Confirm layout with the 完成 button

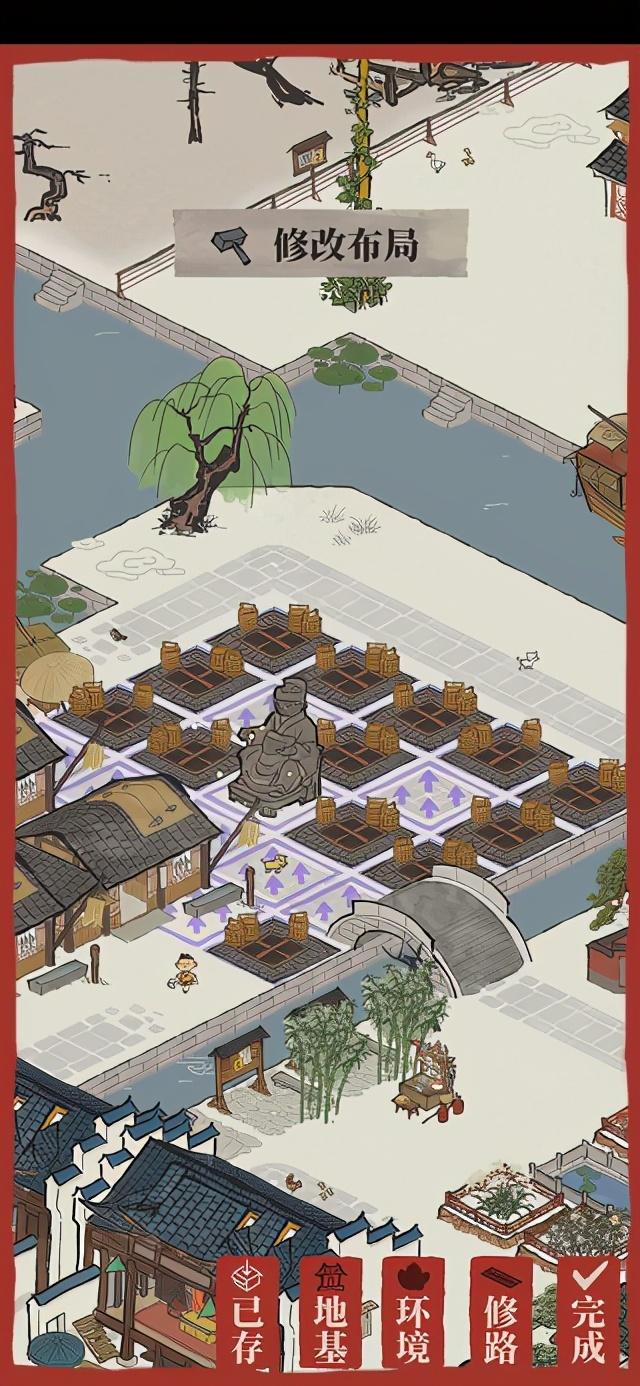[588, 1315]
